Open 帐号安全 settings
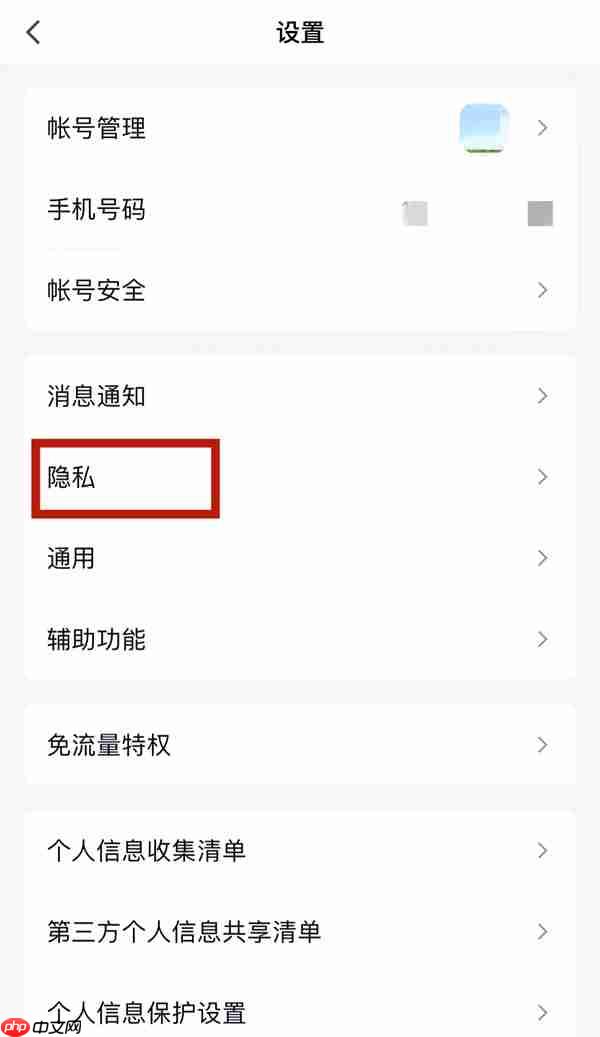600x1037 pixels. (x=300, y=290)
